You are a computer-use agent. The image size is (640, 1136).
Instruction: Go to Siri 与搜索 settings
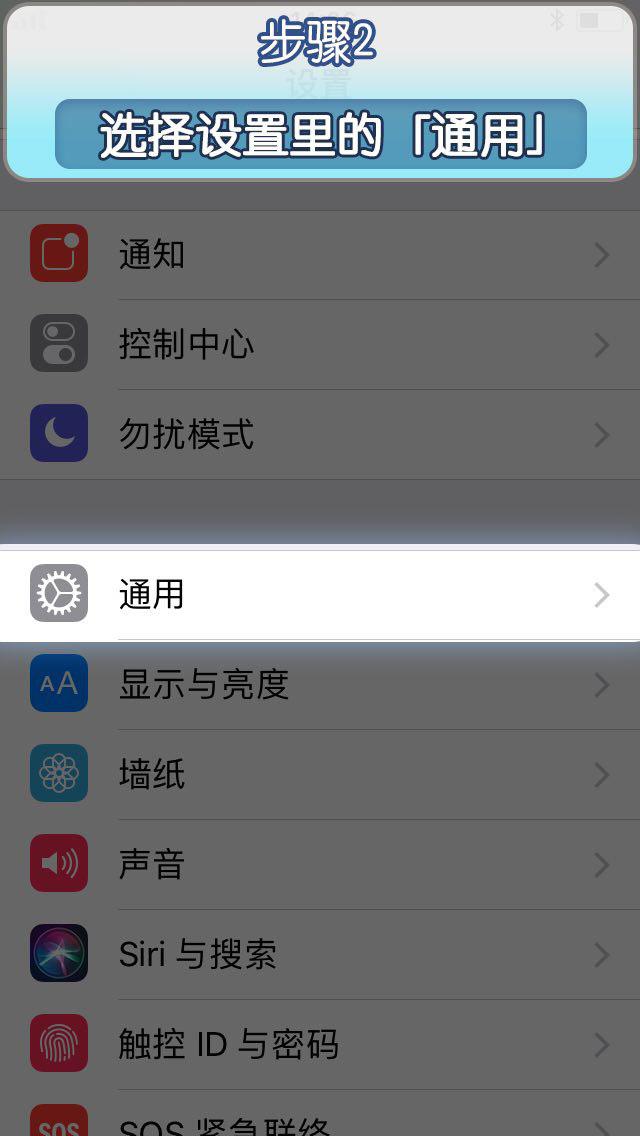tap(320, 954)
